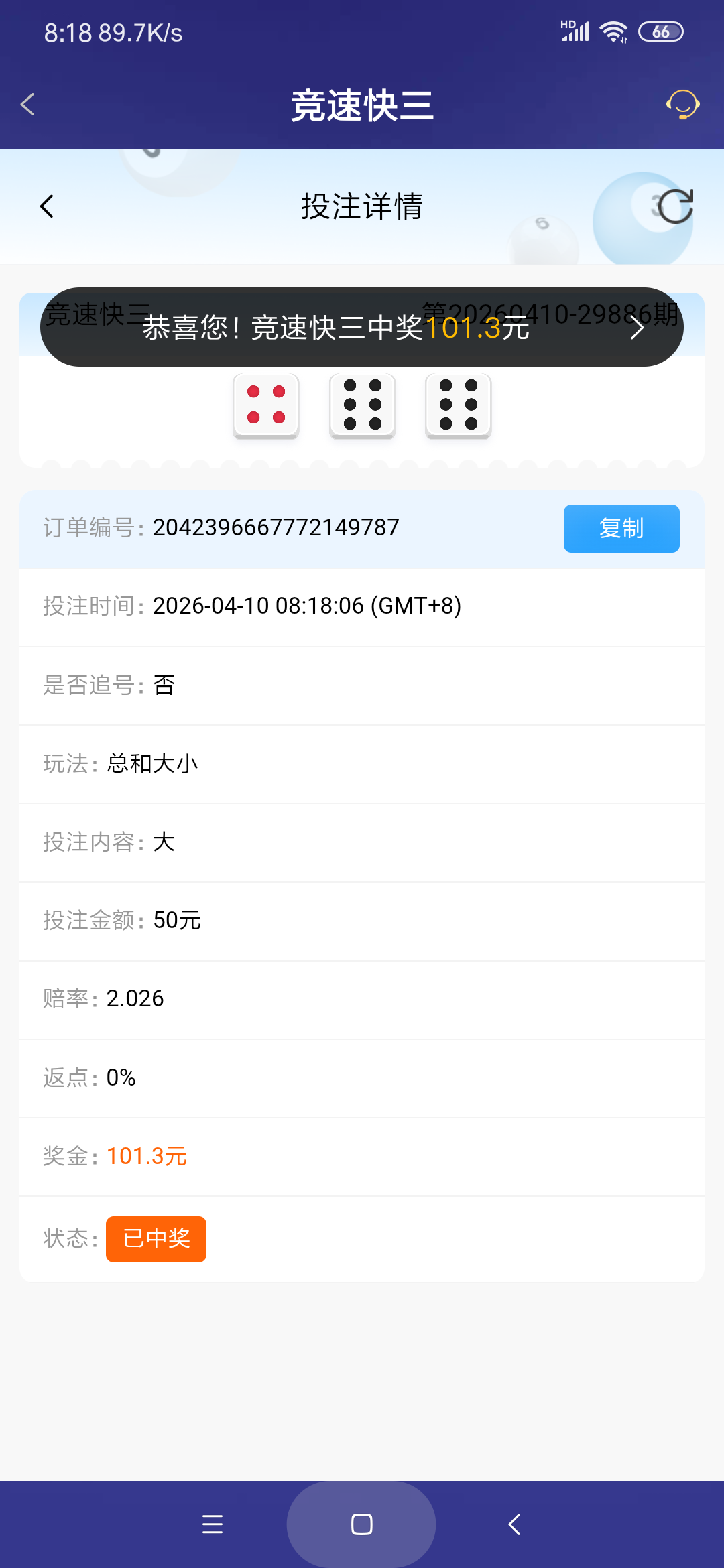This screenshot has height=1568, width=724.
Task: Return using the 投注详情 back arrow
Action: pos(46,206)
